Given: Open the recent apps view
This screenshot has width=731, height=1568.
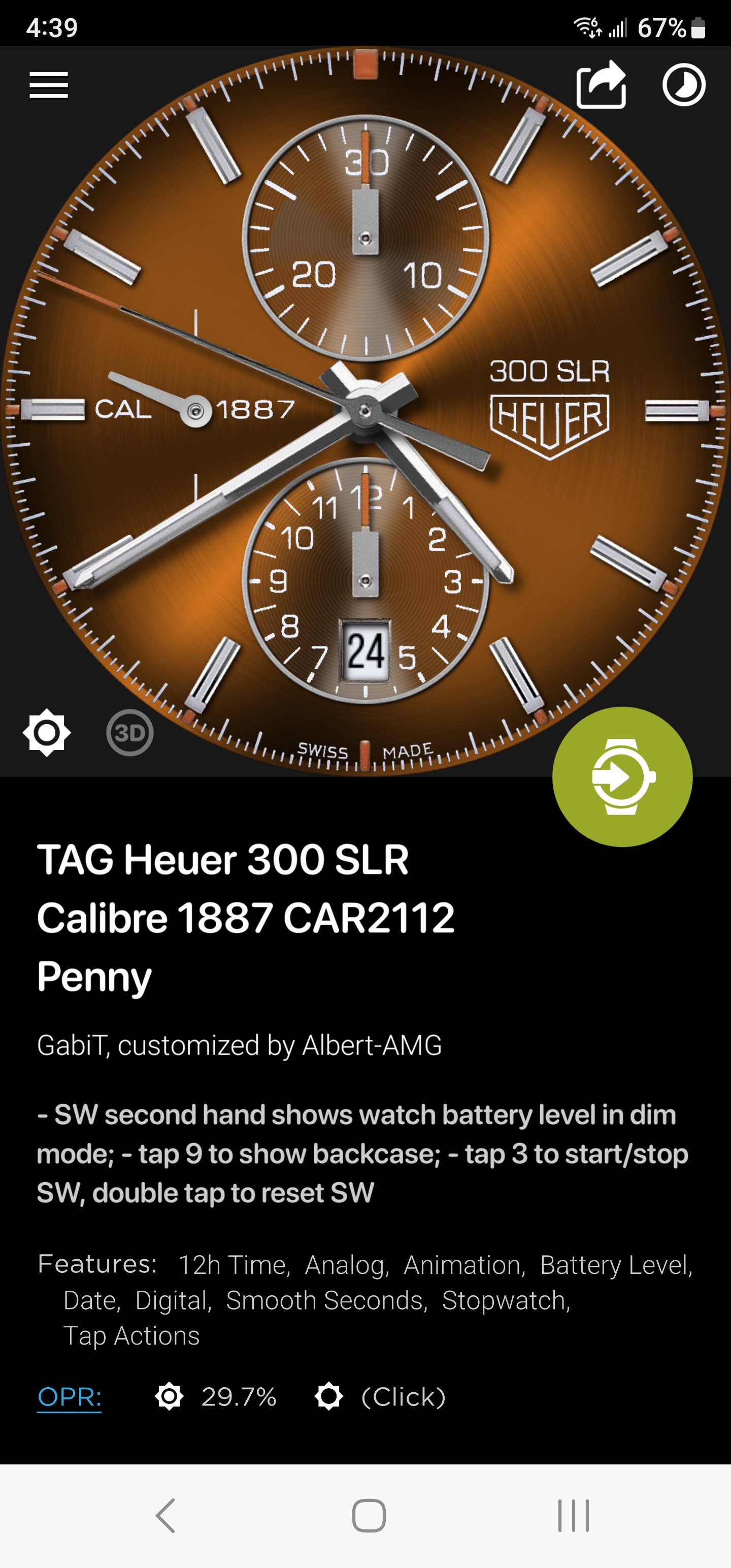Looking at the screenshot, I should [x=573, y=1515].
